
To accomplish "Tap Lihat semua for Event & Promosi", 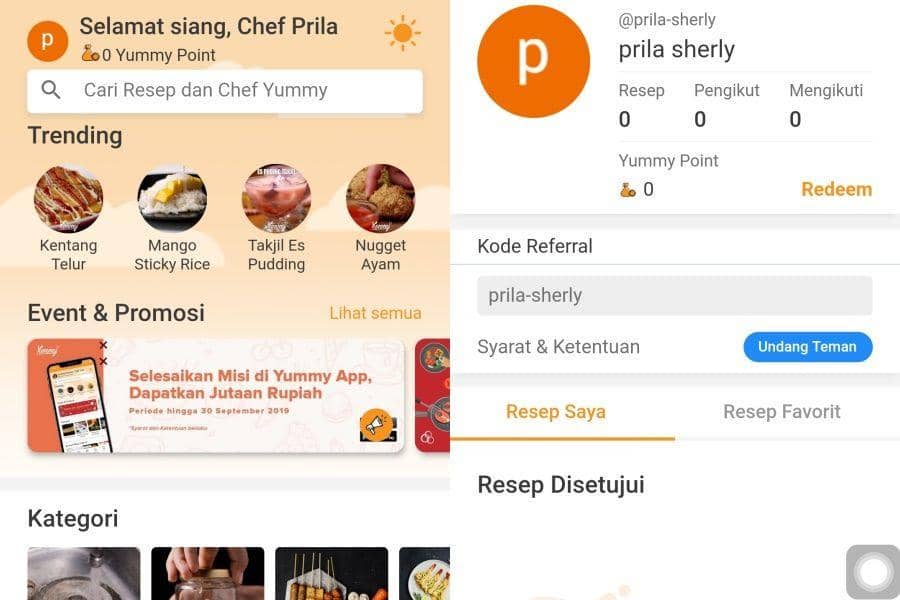I will (375, 313).
